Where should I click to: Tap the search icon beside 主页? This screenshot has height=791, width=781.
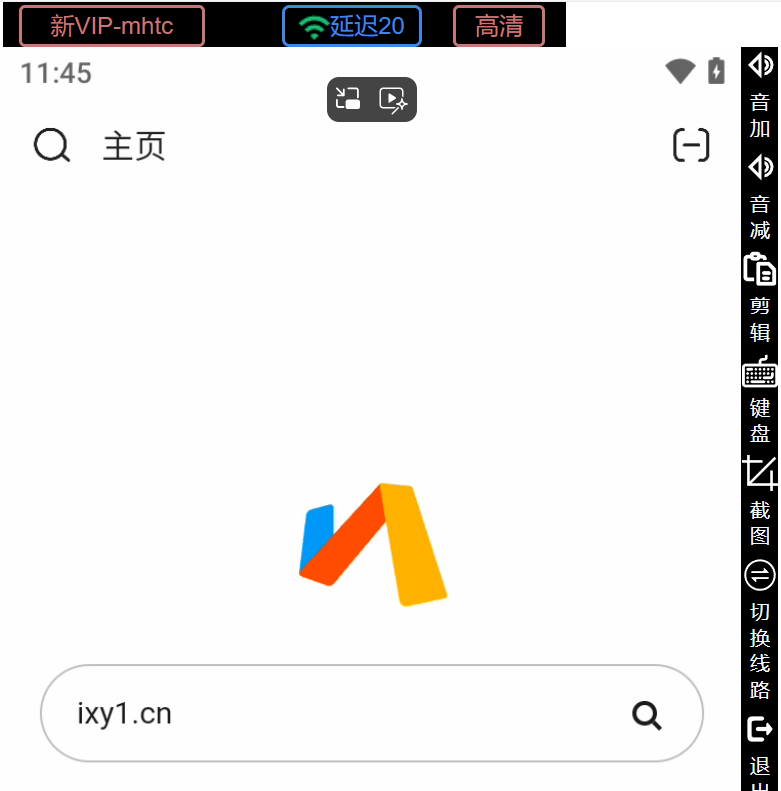[x=52, y=146]
